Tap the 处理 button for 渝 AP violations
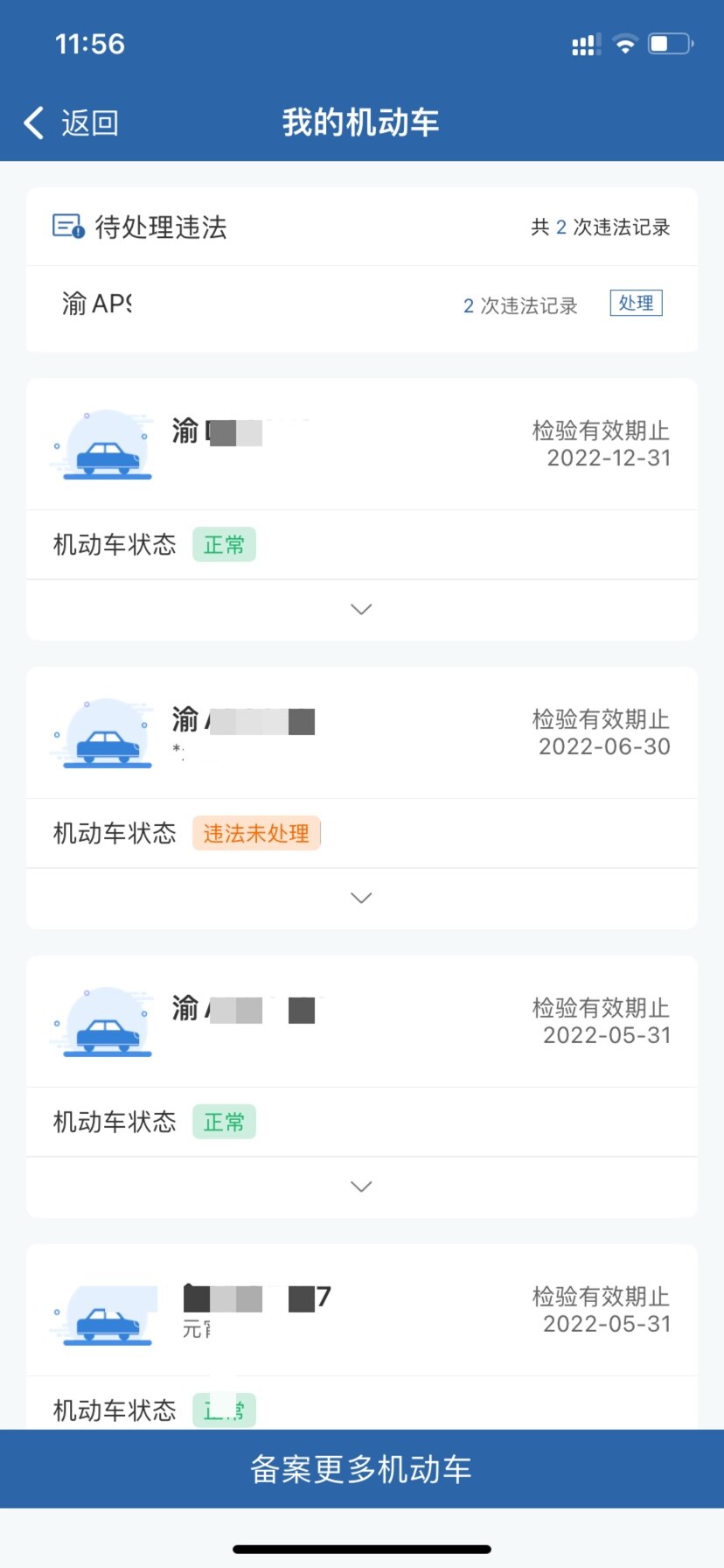The height and width of the screenshot is (1568, 724). click(636, 304)
